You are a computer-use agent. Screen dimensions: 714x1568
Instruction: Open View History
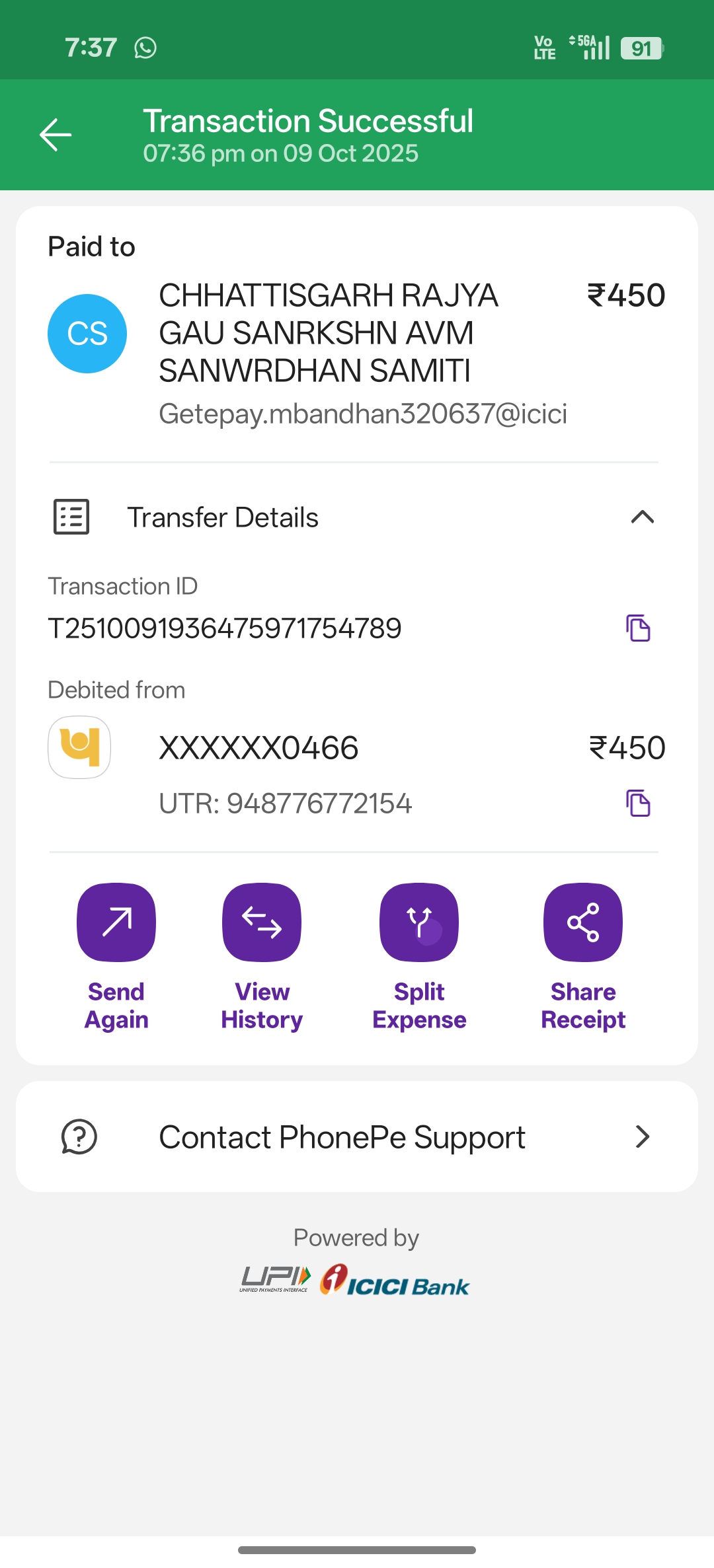[x=262, y=922]
